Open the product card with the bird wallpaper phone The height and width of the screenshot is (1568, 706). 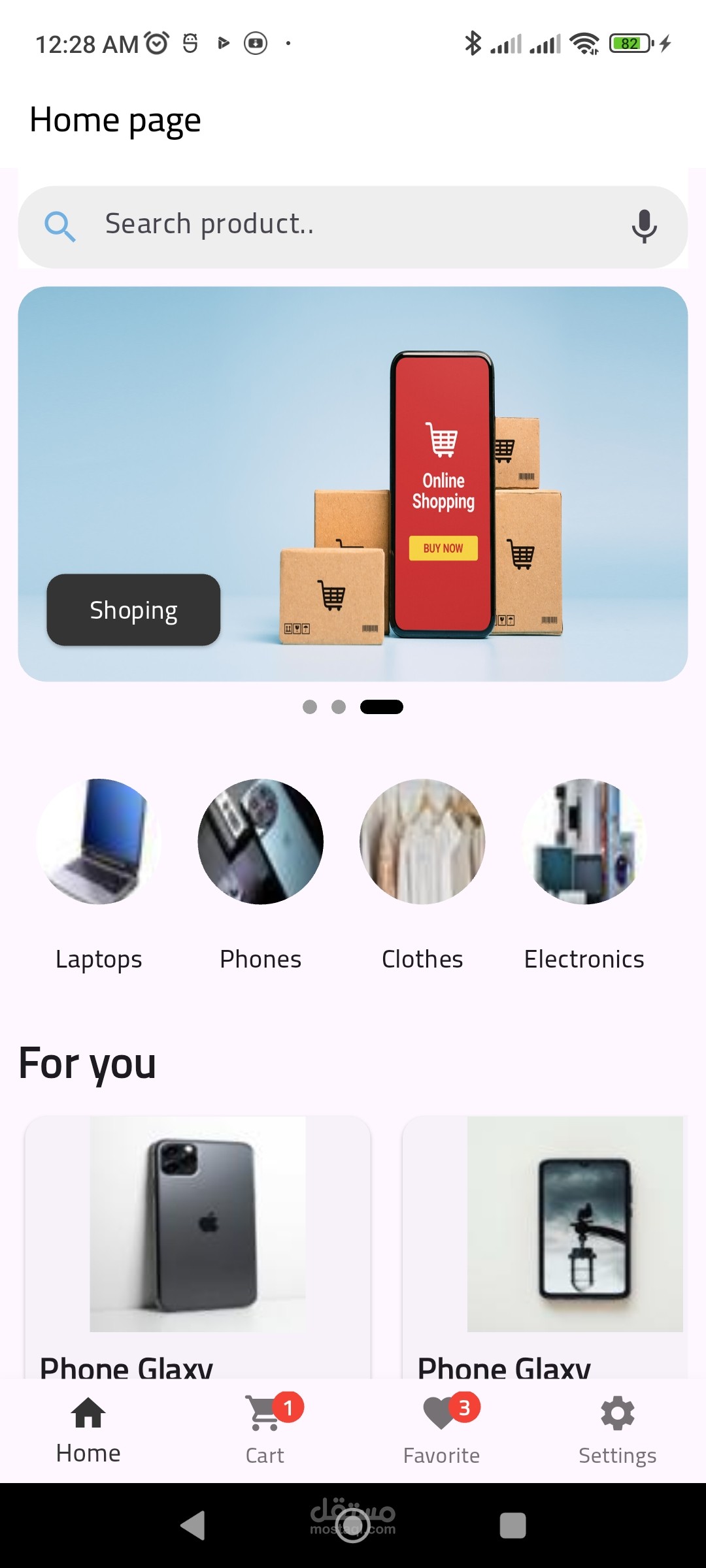[544, 1247]
